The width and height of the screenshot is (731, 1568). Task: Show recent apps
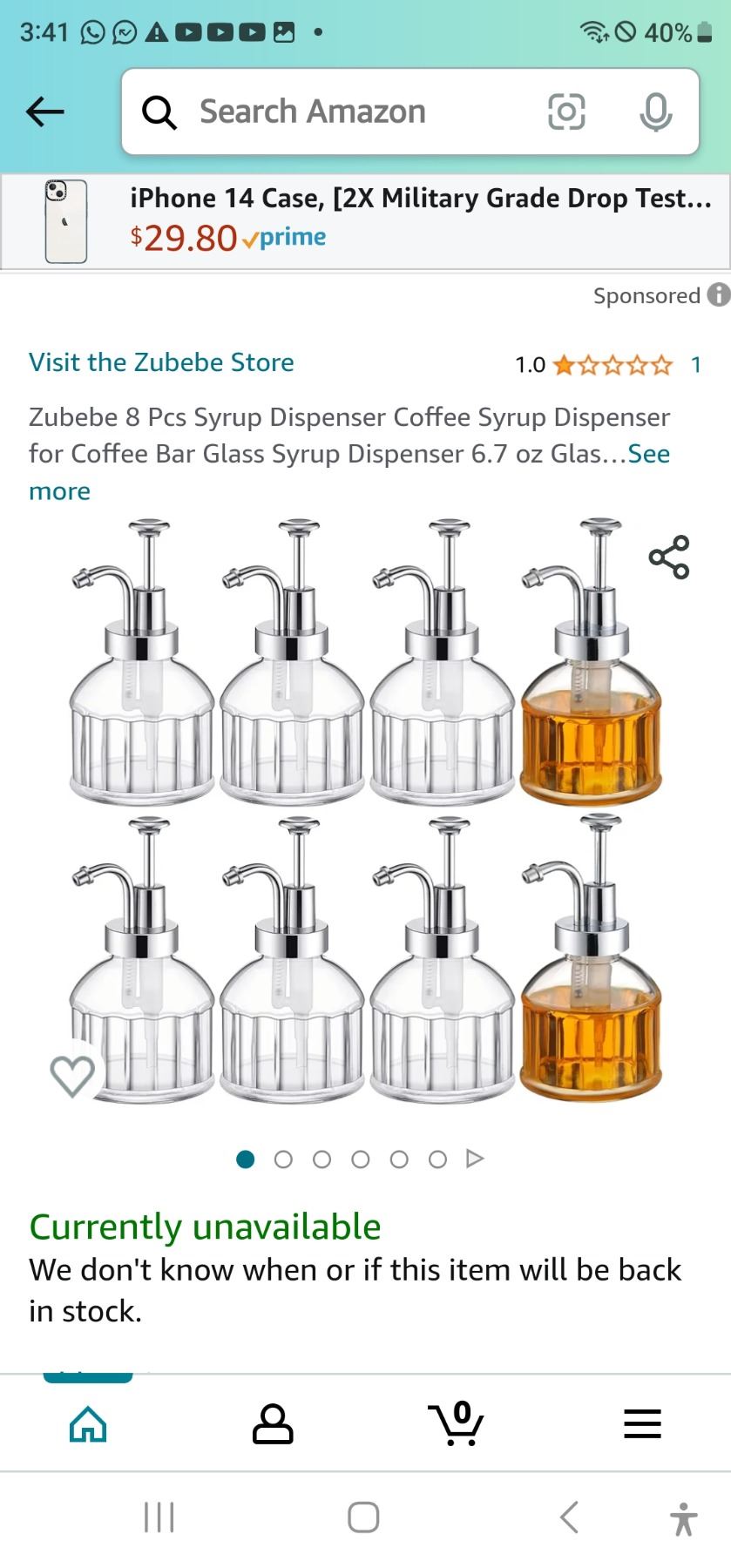pos(159,1517)
